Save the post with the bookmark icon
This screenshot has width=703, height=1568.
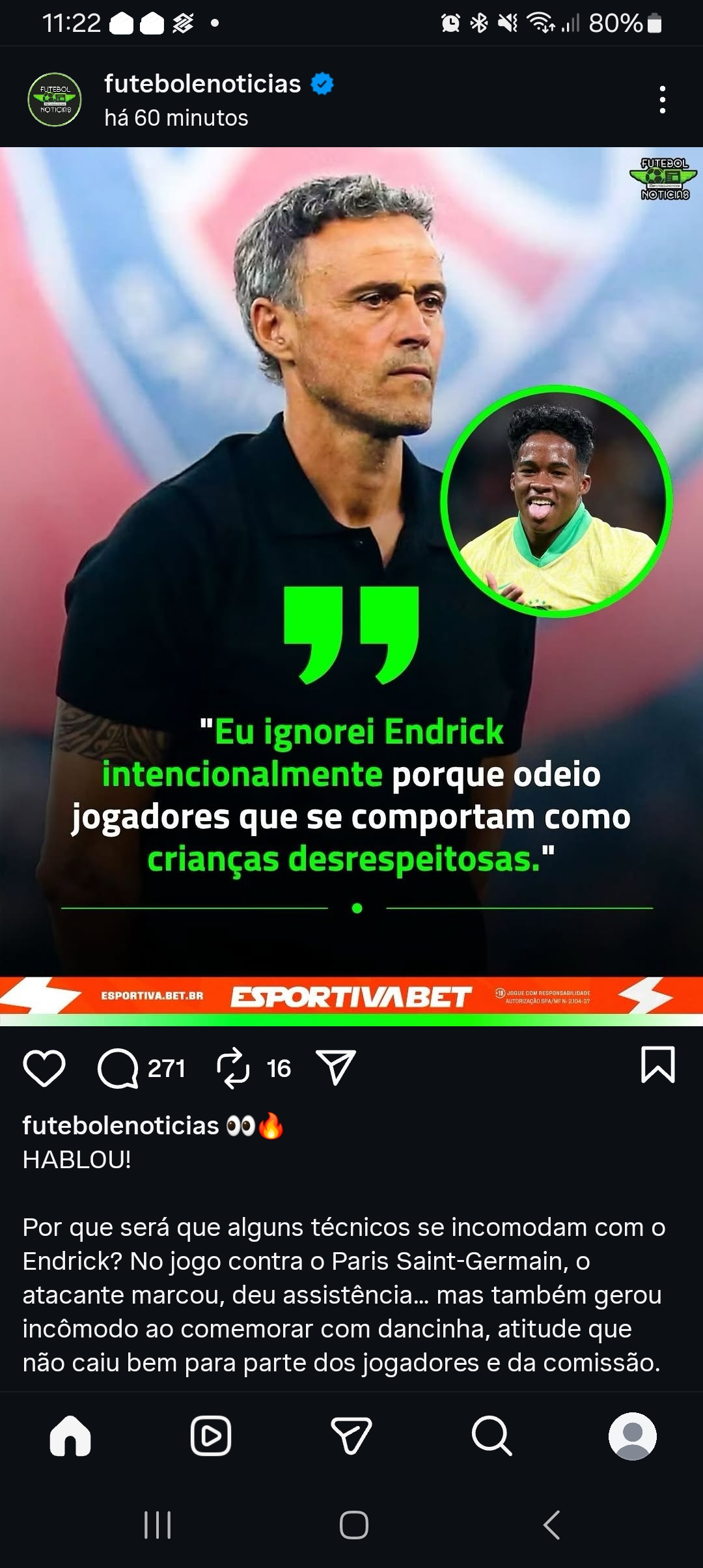(657, 1065)
